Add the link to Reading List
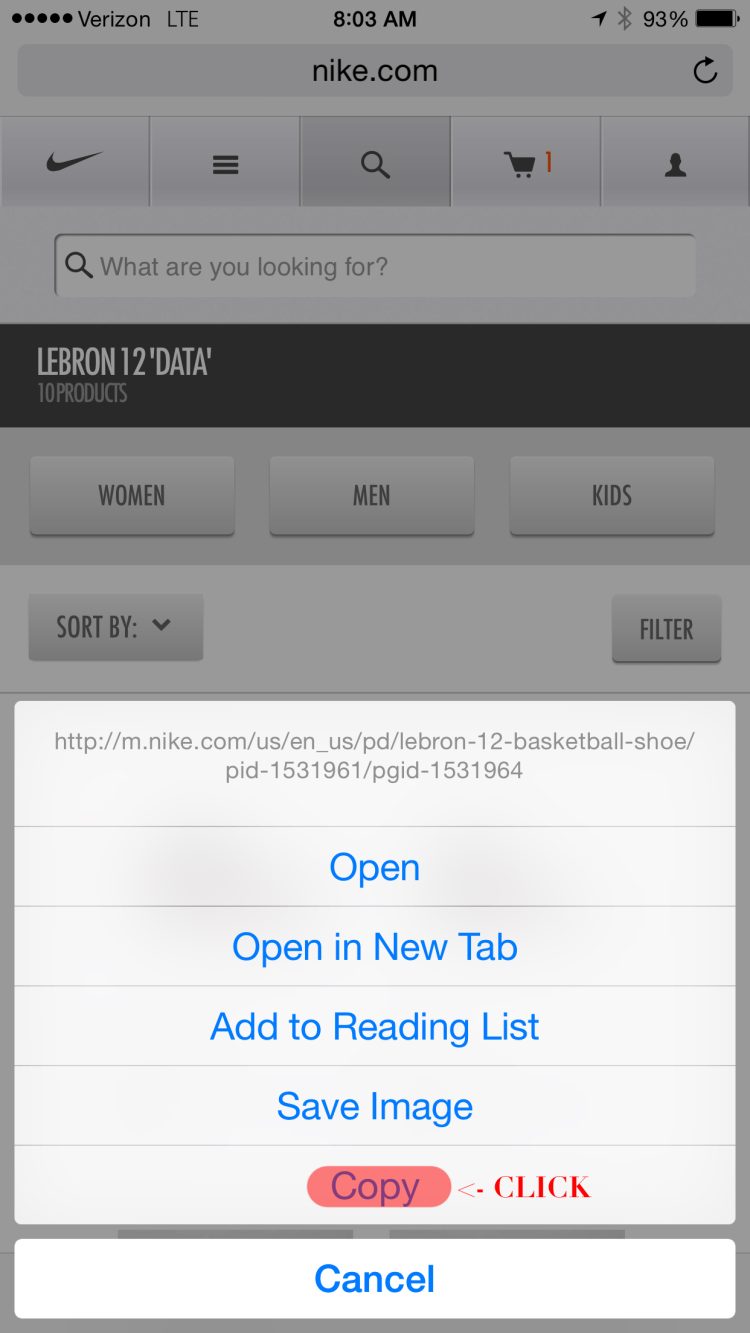Screen dimensions: 750x1333 [375, 1027]
